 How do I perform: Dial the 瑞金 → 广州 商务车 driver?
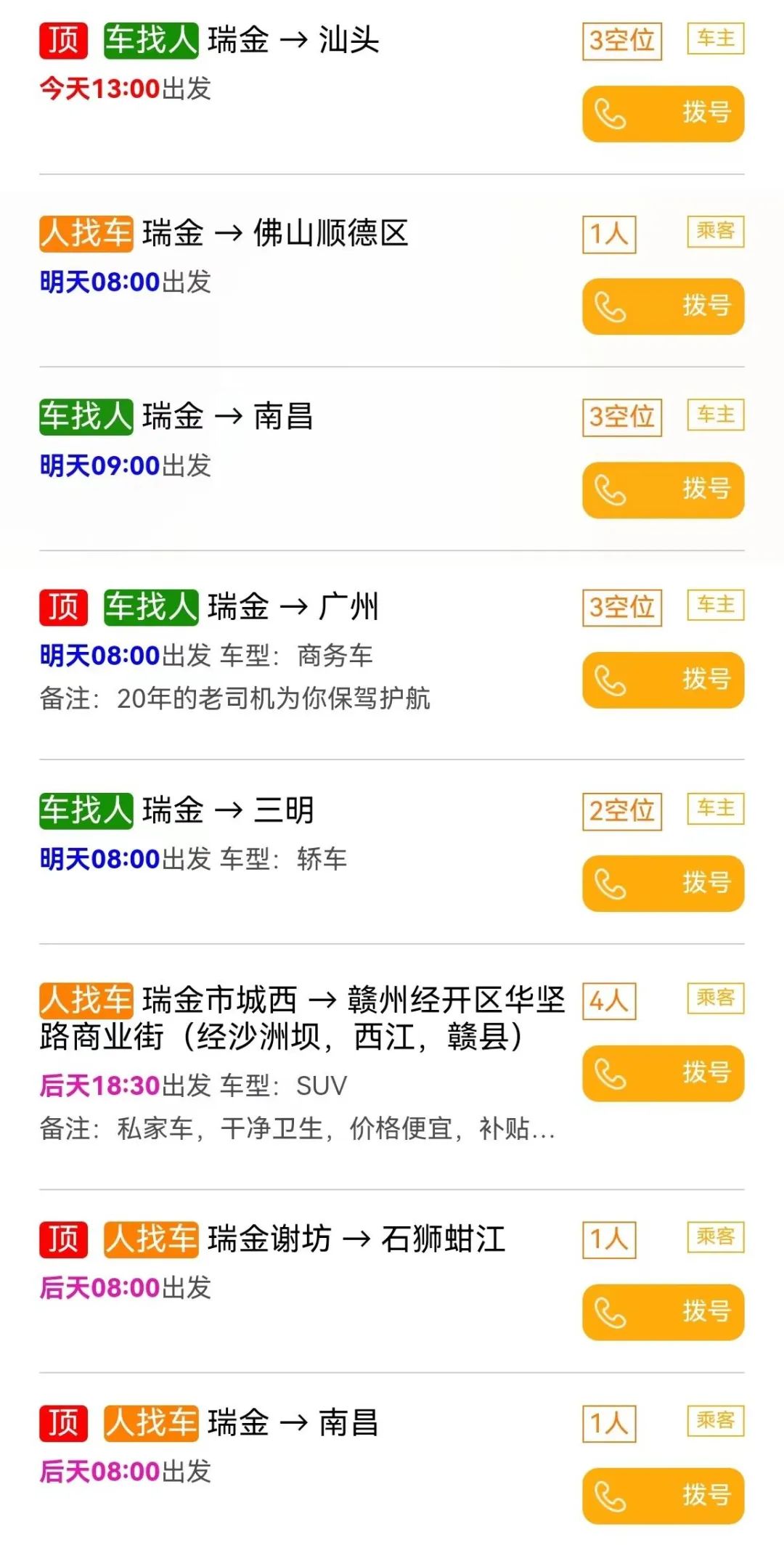tap(663, 680)
